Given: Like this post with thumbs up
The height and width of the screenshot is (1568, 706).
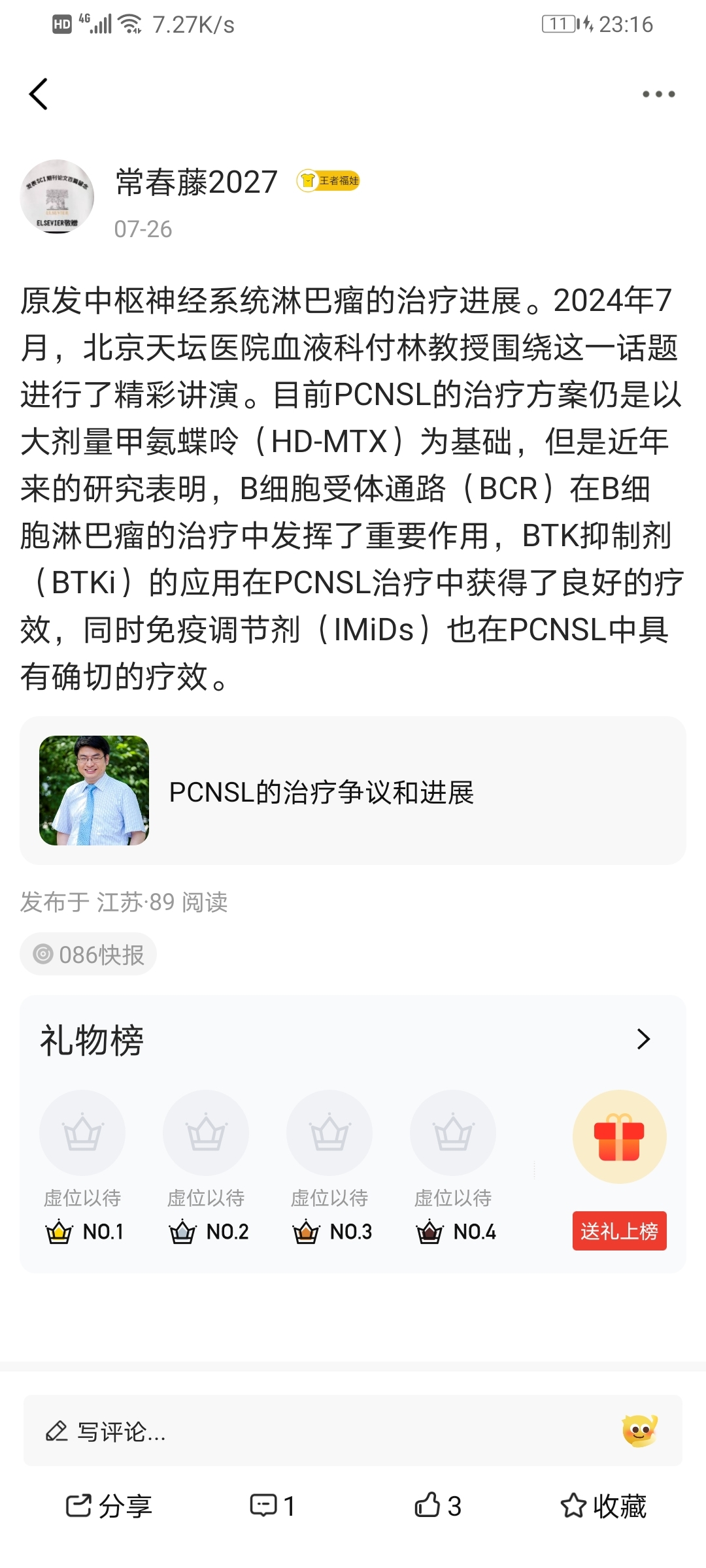Looking at the screenshot, I should point(437,1506).
